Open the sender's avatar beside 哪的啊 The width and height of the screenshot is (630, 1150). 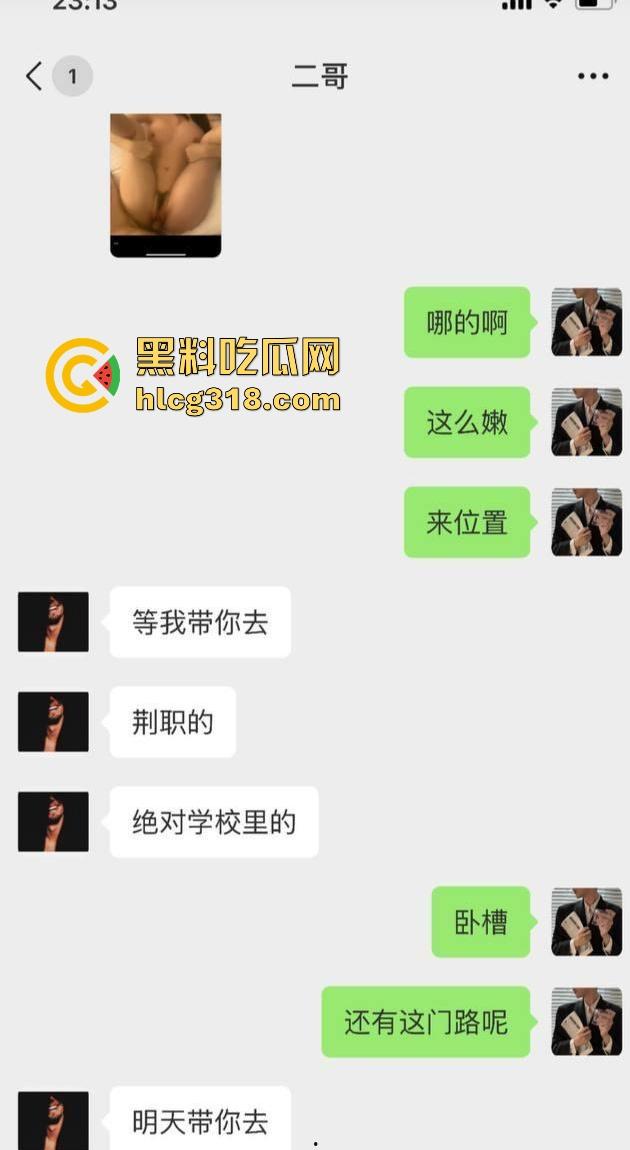click(x=587, y=322)
